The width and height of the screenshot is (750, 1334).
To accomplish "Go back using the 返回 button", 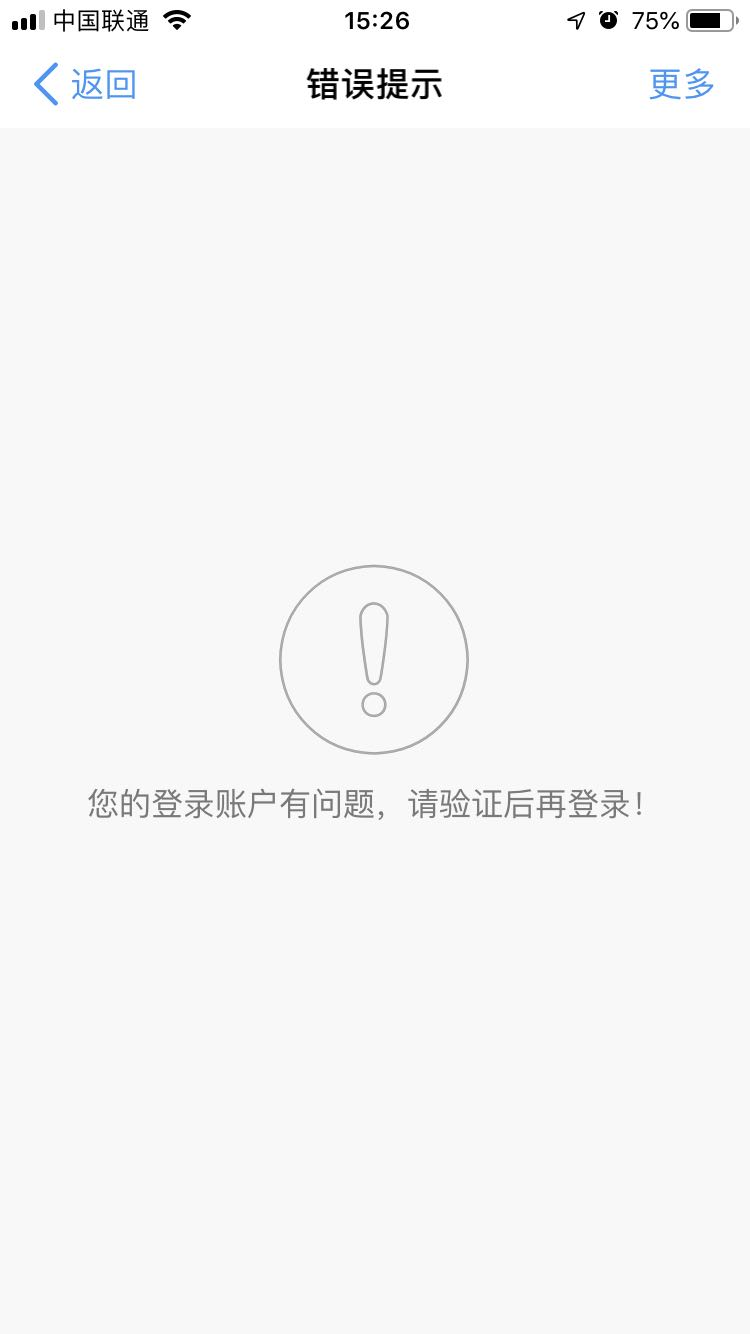I will [x=85, y=85].
